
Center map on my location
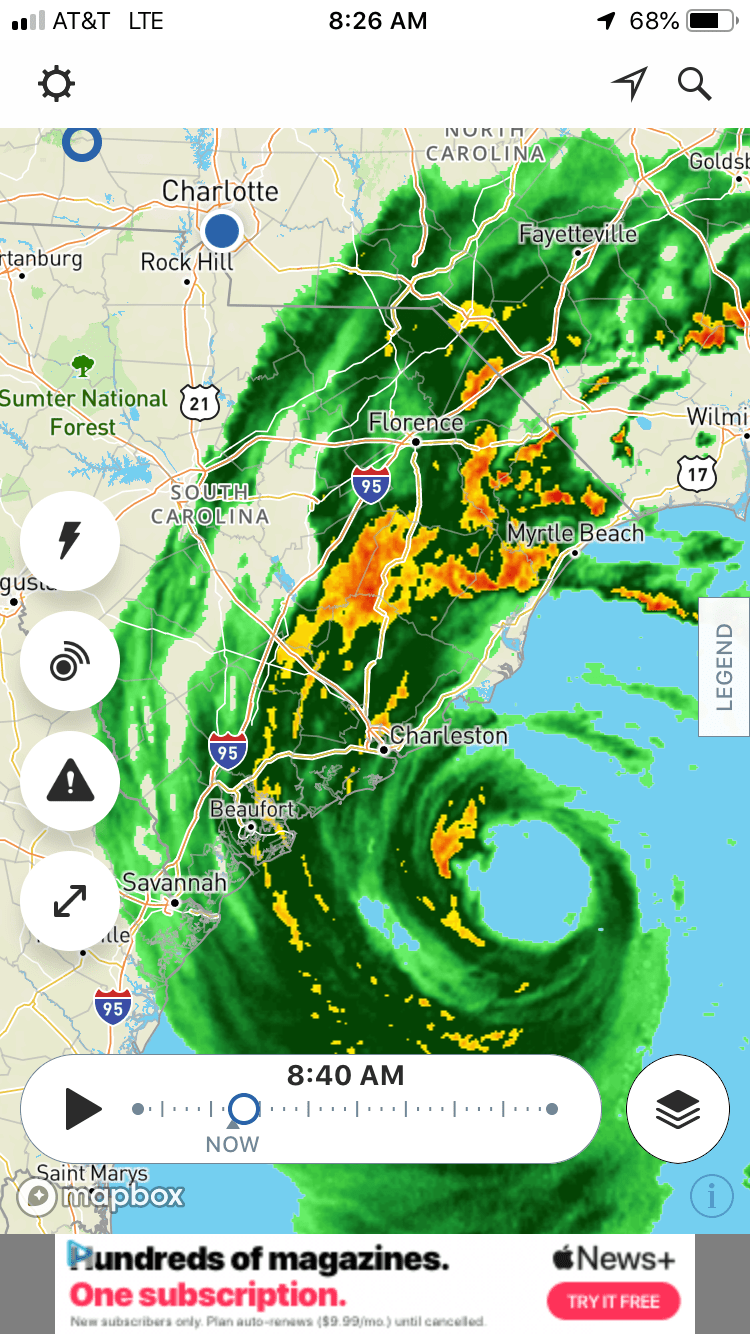coord(629,84)
